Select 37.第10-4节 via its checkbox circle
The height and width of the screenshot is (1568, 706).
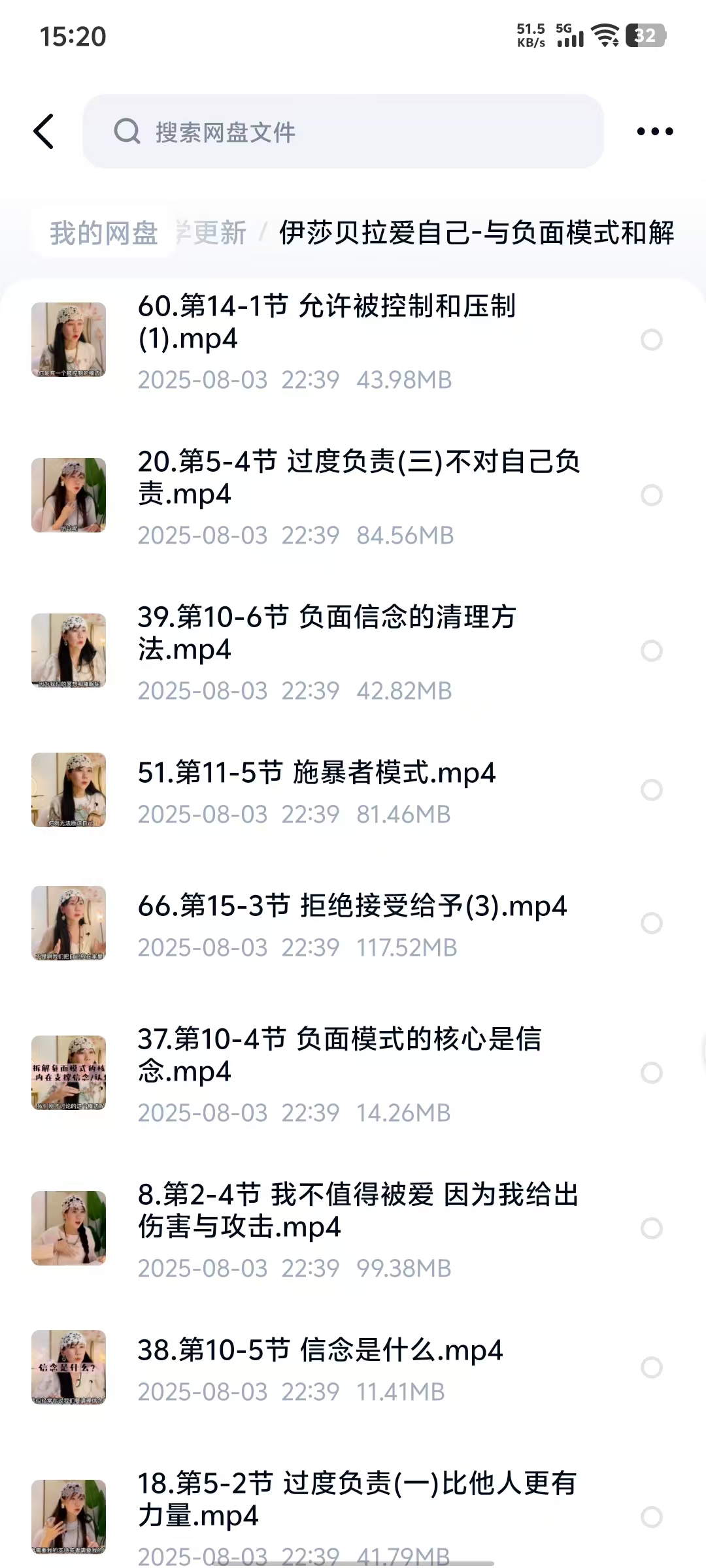651,1073
